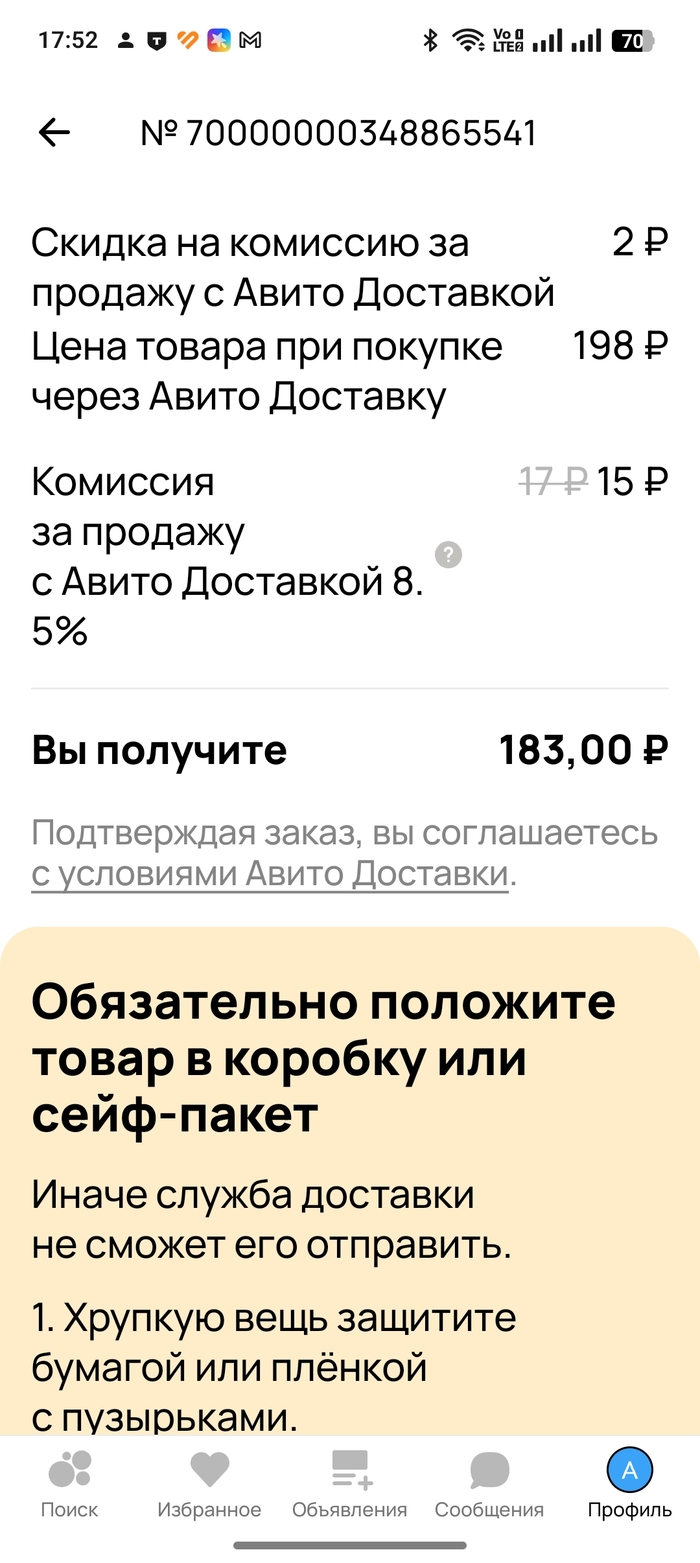Go back using the arrow icon
700x1563 pixels.
pyautogui.click(x=54, y=132)
